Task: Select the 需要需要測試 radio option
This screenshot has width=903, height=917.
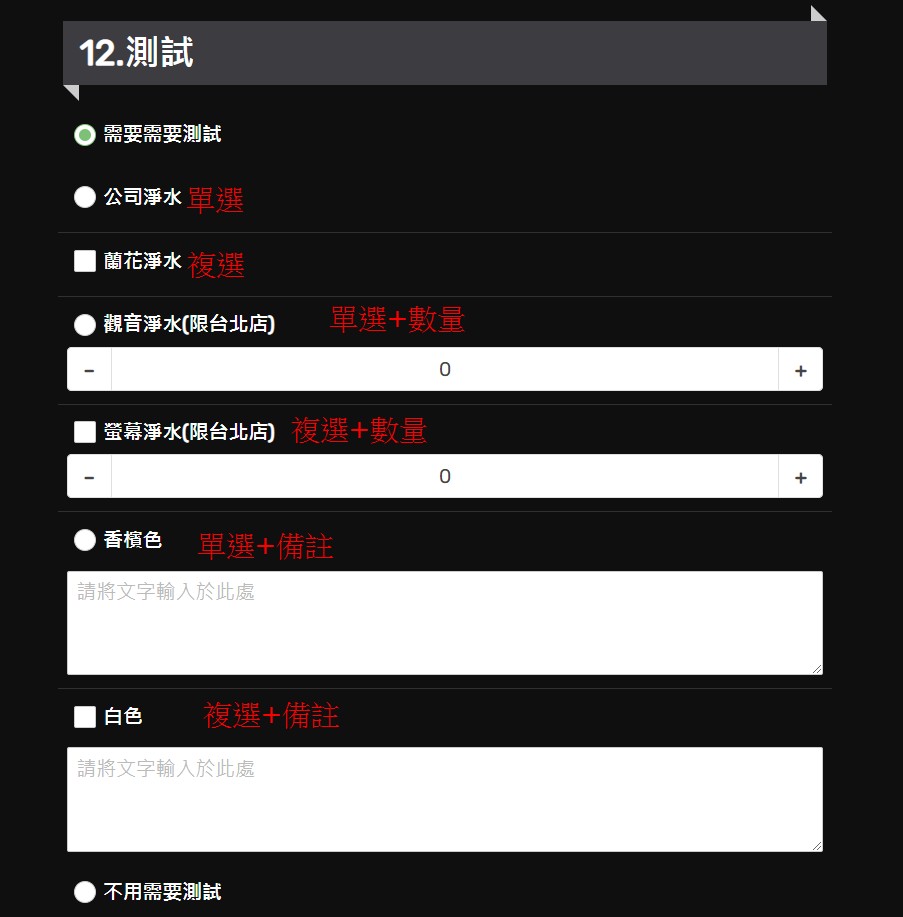Action: 85,135
